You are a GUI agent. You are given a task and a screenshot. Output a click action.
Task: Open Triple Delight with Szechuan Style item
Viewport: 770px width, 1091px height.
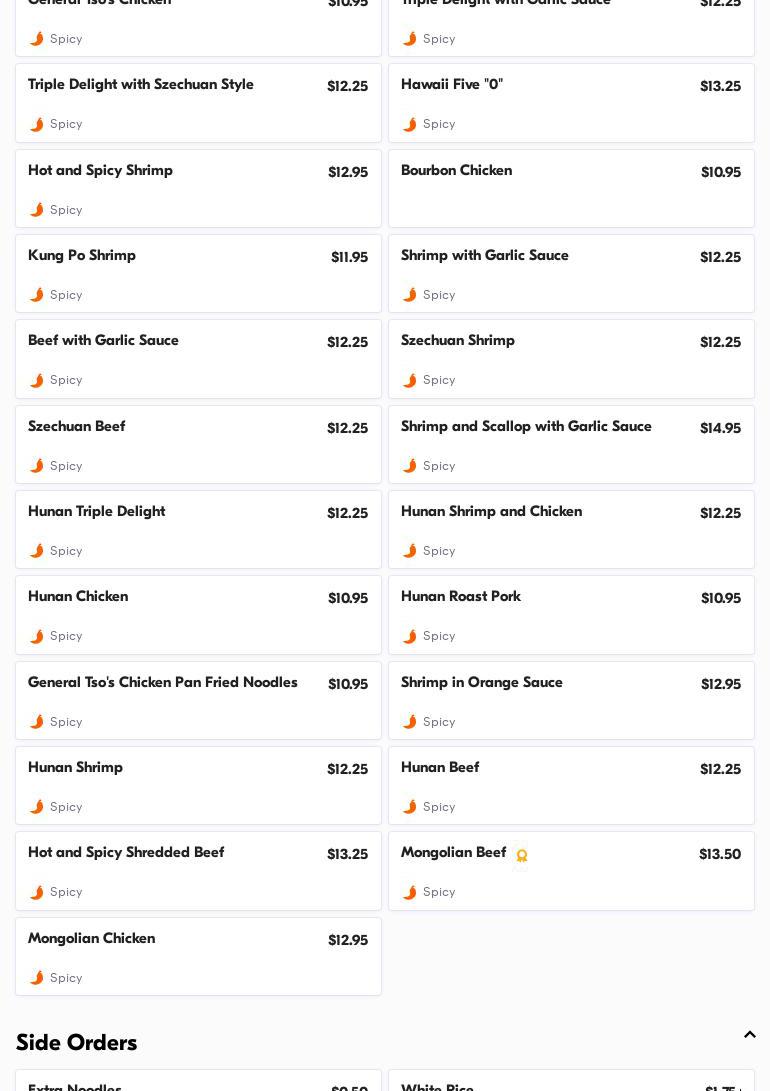point(198,103)
